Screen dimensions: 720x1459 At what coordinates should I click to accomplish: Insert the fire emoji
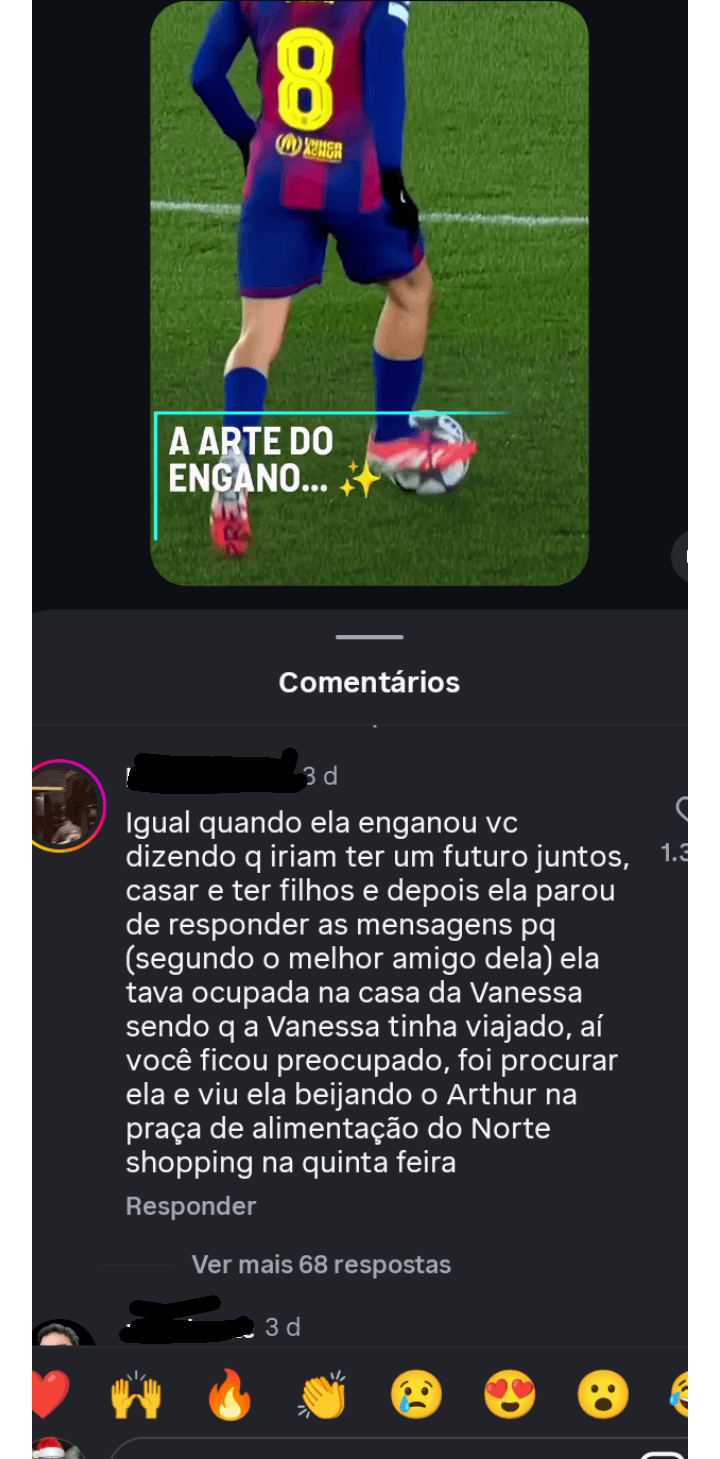coord(229,1394)
